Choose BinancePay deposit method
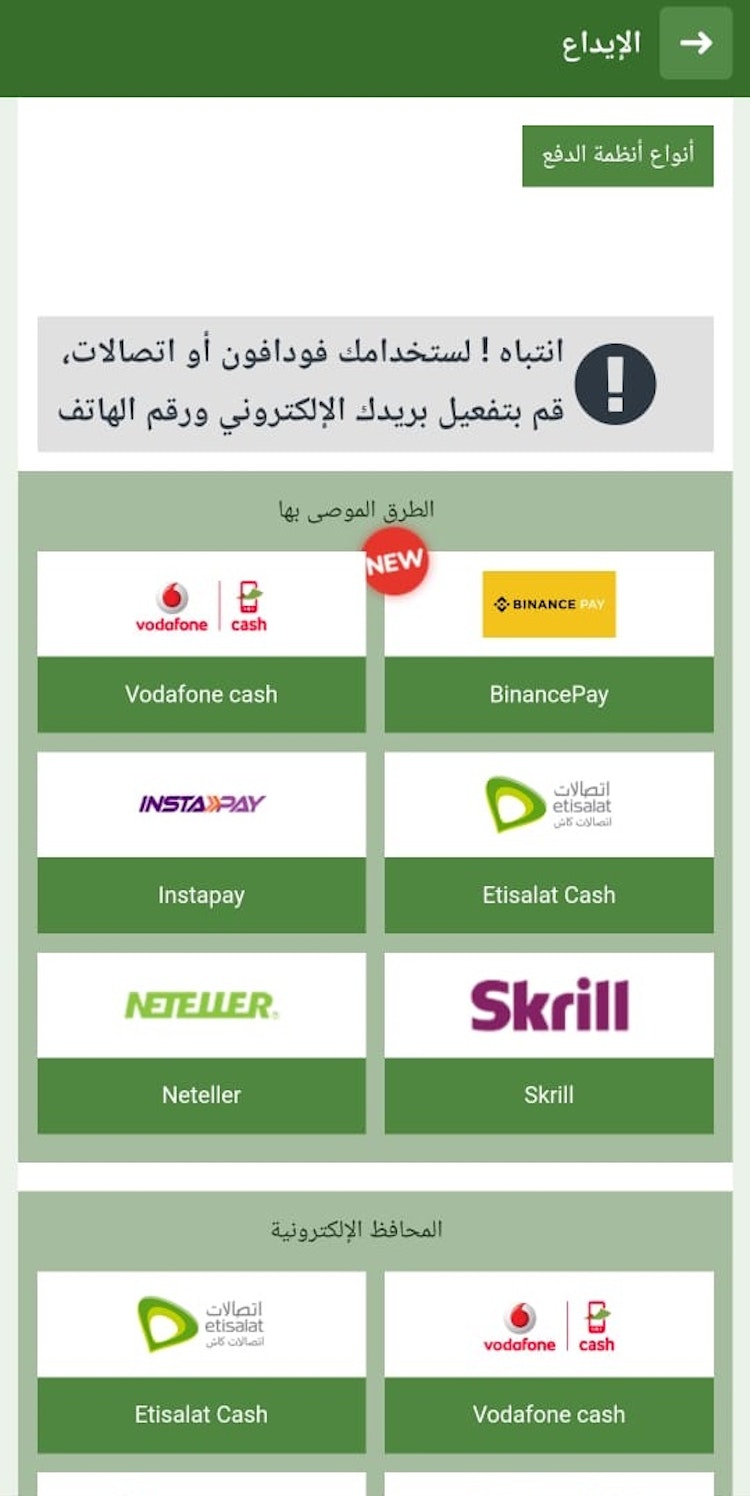 click(549, 642)
